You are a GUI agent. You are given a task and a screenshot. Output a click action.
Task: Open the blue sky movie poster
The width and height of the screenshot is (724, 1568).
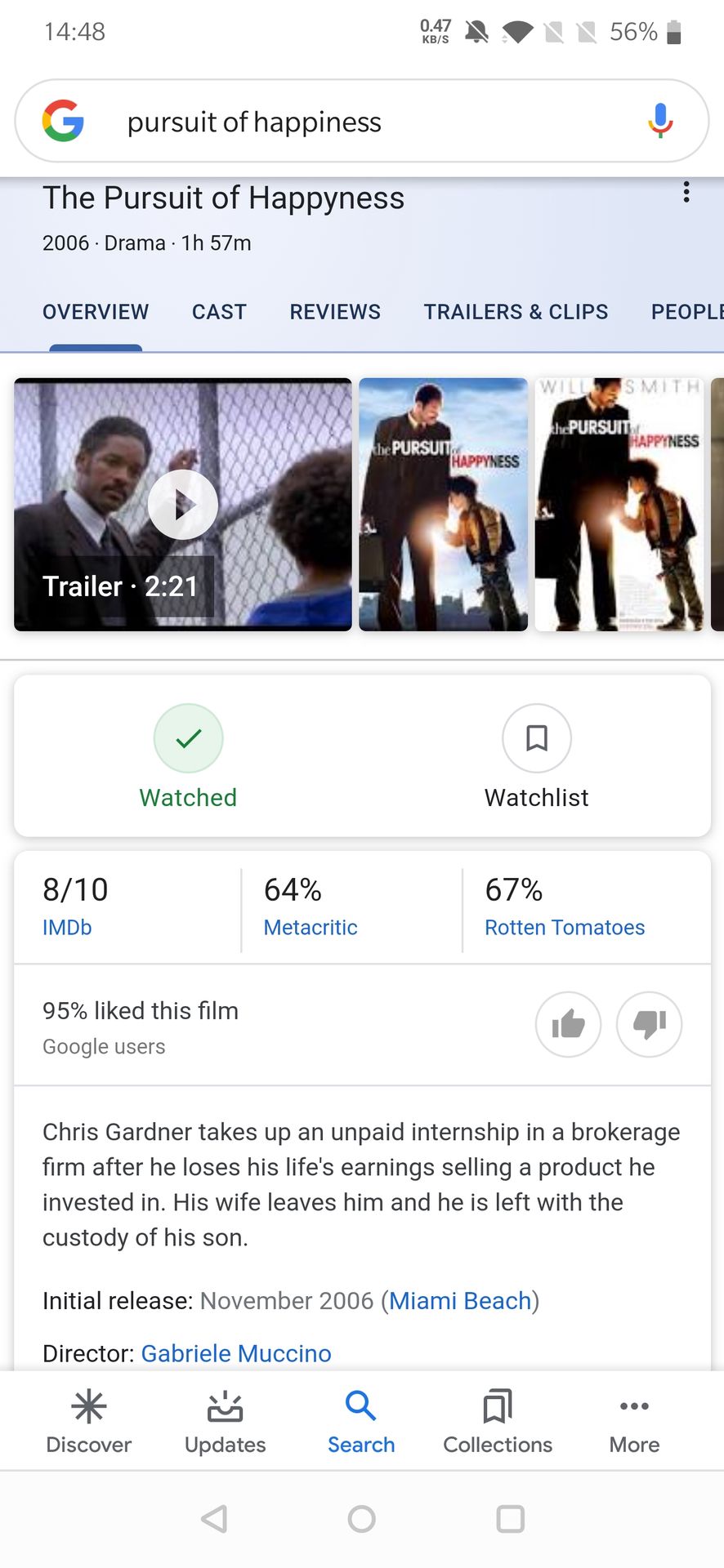[444, 505]
